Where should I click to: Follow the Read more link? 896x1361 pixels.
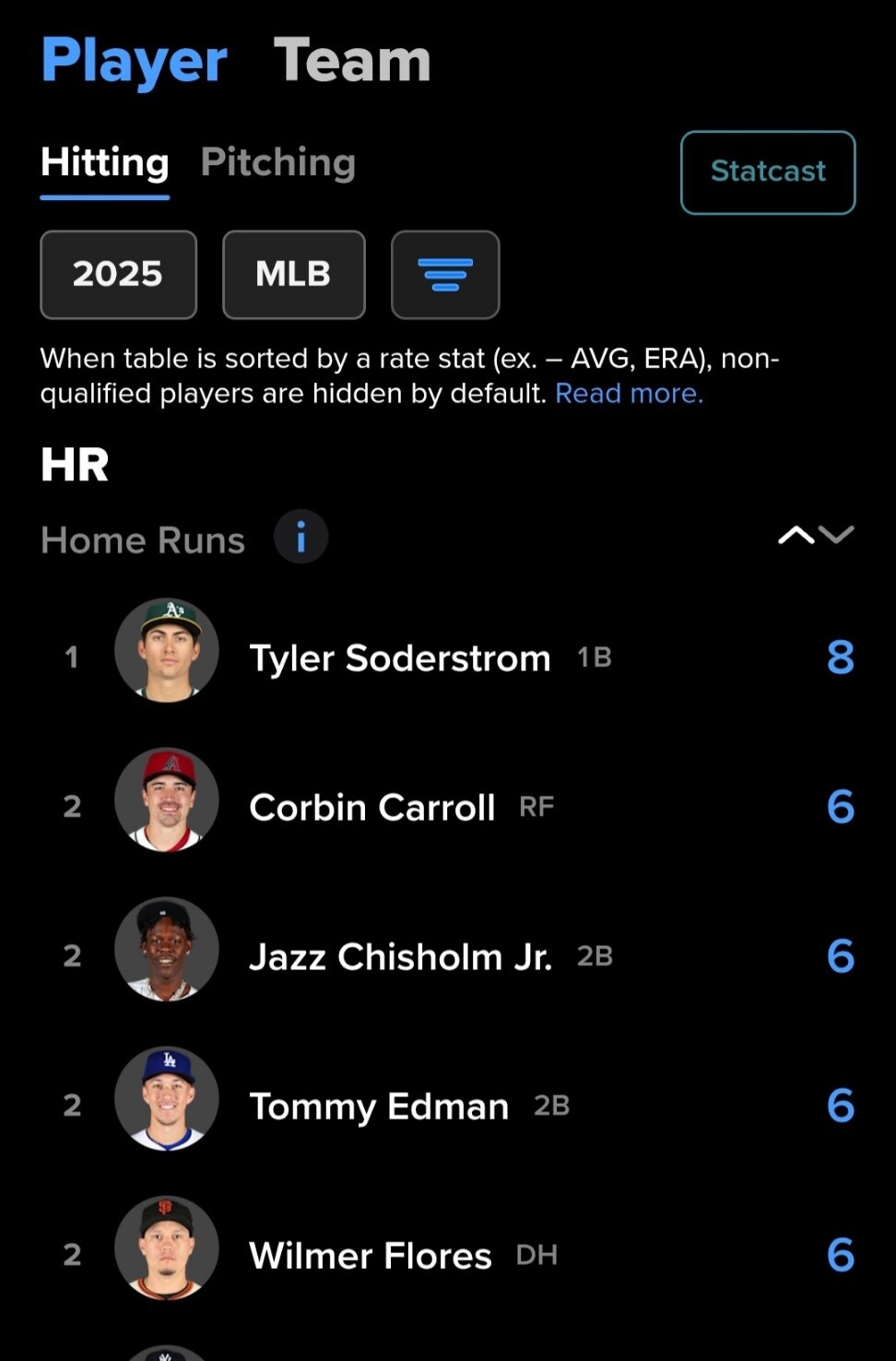[629, 394]
